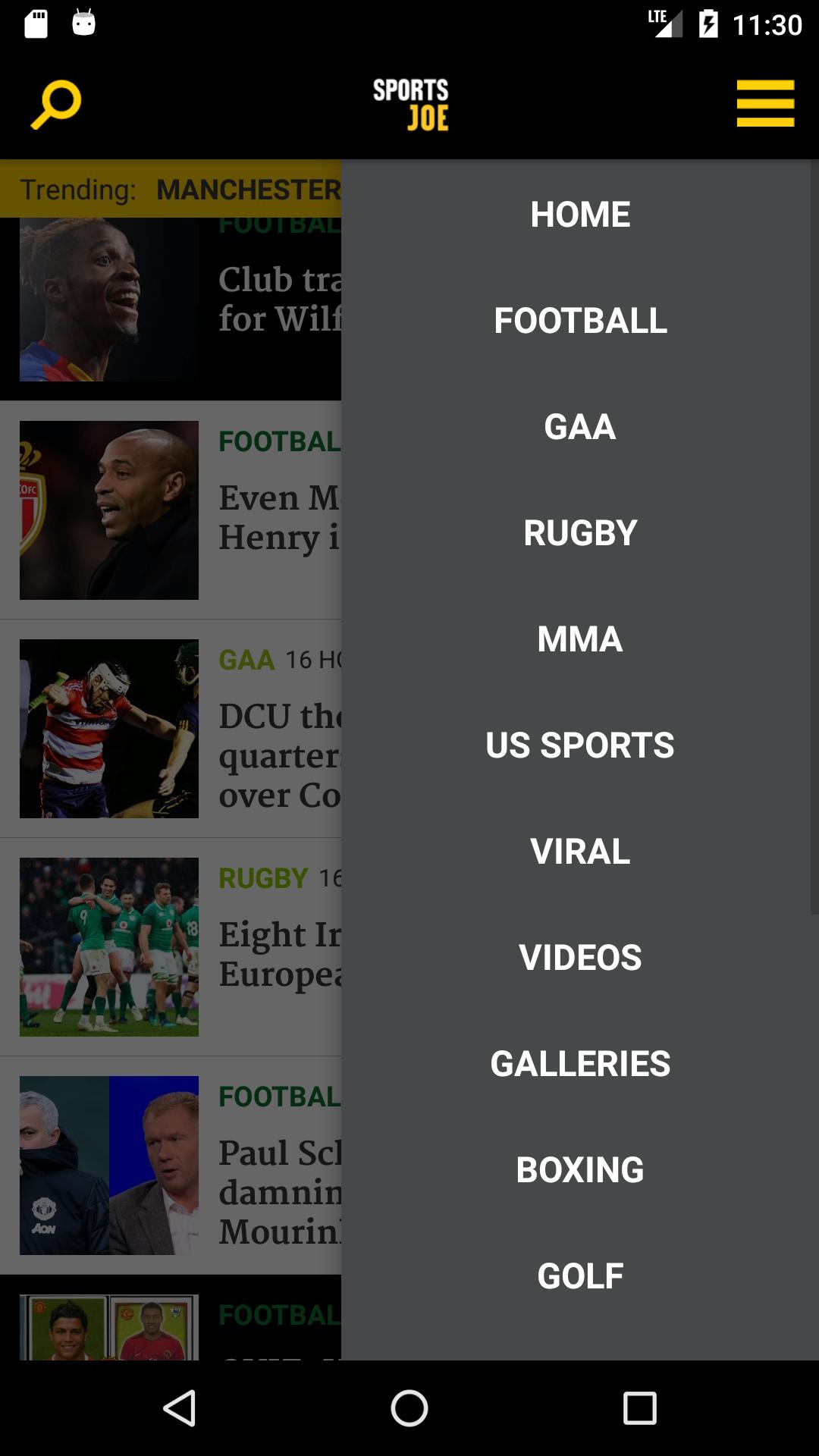819x1456 pixels.
Task: Select HOME from the navigation drawer
Action: coord(580,214)
